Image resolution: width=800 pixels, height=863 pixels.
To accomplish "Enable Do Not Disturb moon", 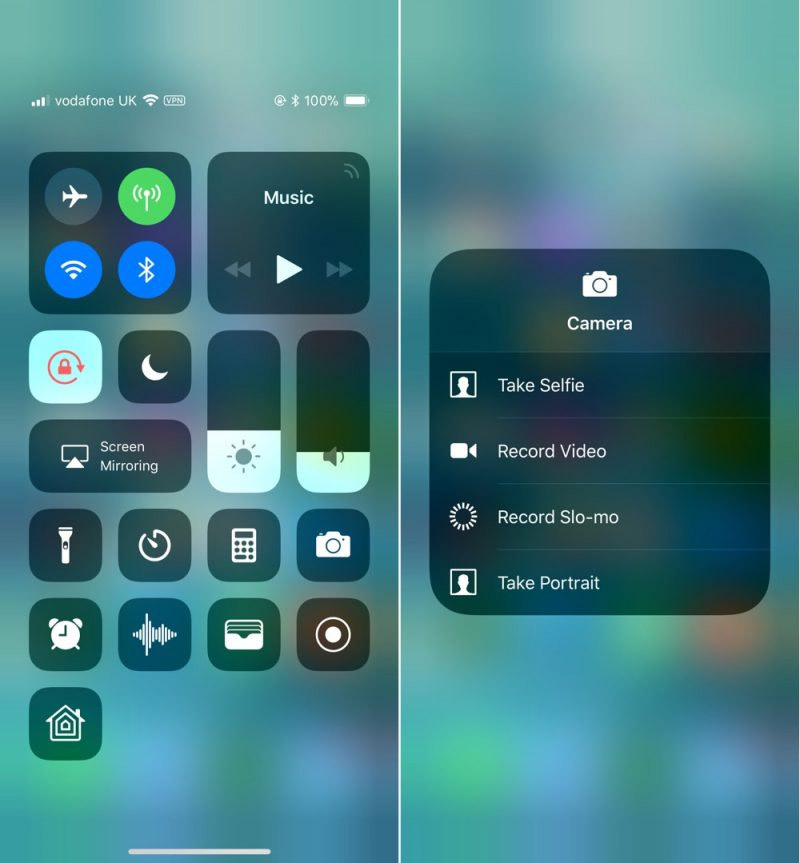I will click(x=154, y=366).
